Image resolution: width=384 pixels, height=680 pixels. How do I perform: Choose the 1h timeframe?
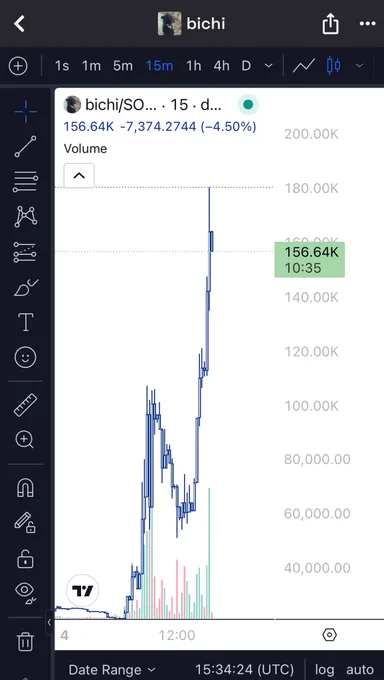[194, 66]
